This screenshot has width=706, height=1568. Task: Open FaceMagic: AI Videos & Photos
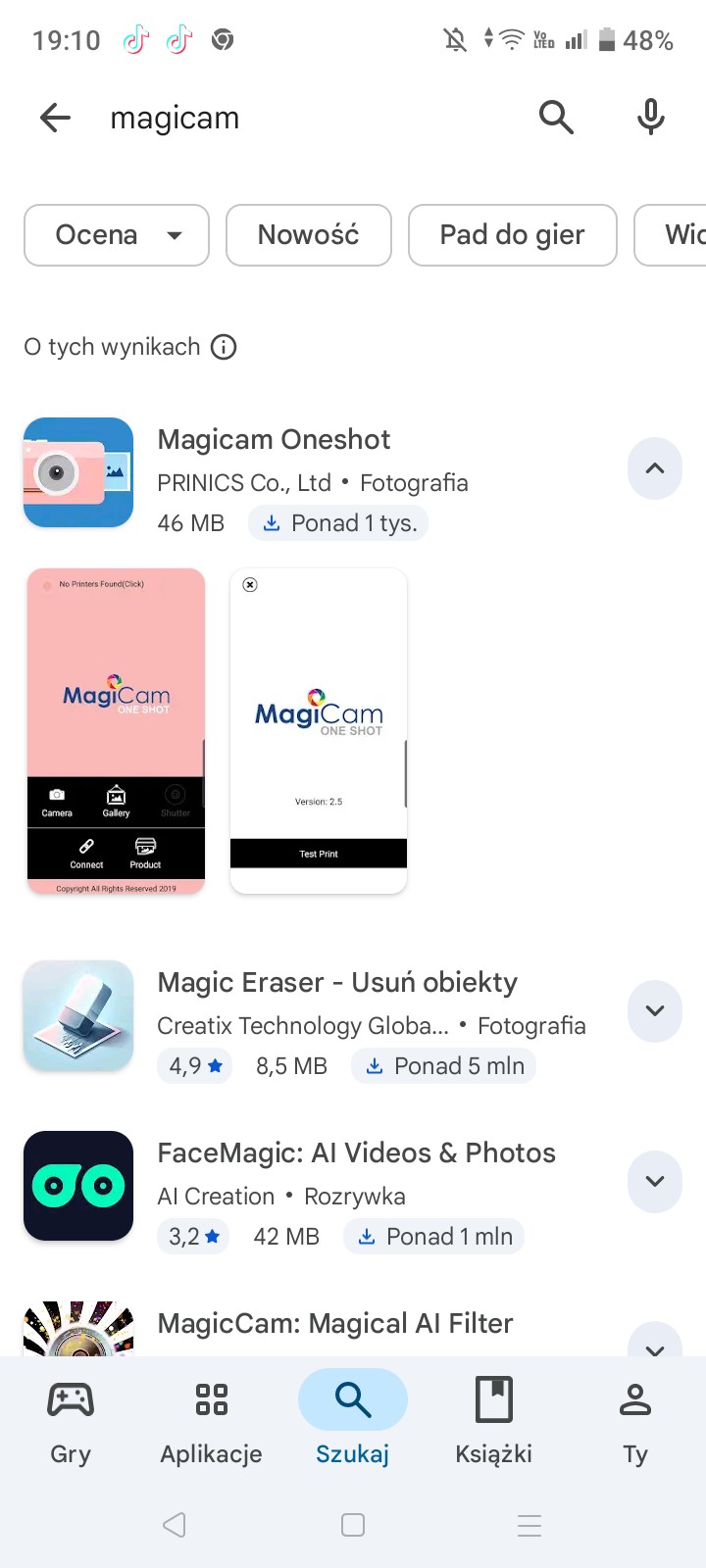click(x=356, y=1153)
